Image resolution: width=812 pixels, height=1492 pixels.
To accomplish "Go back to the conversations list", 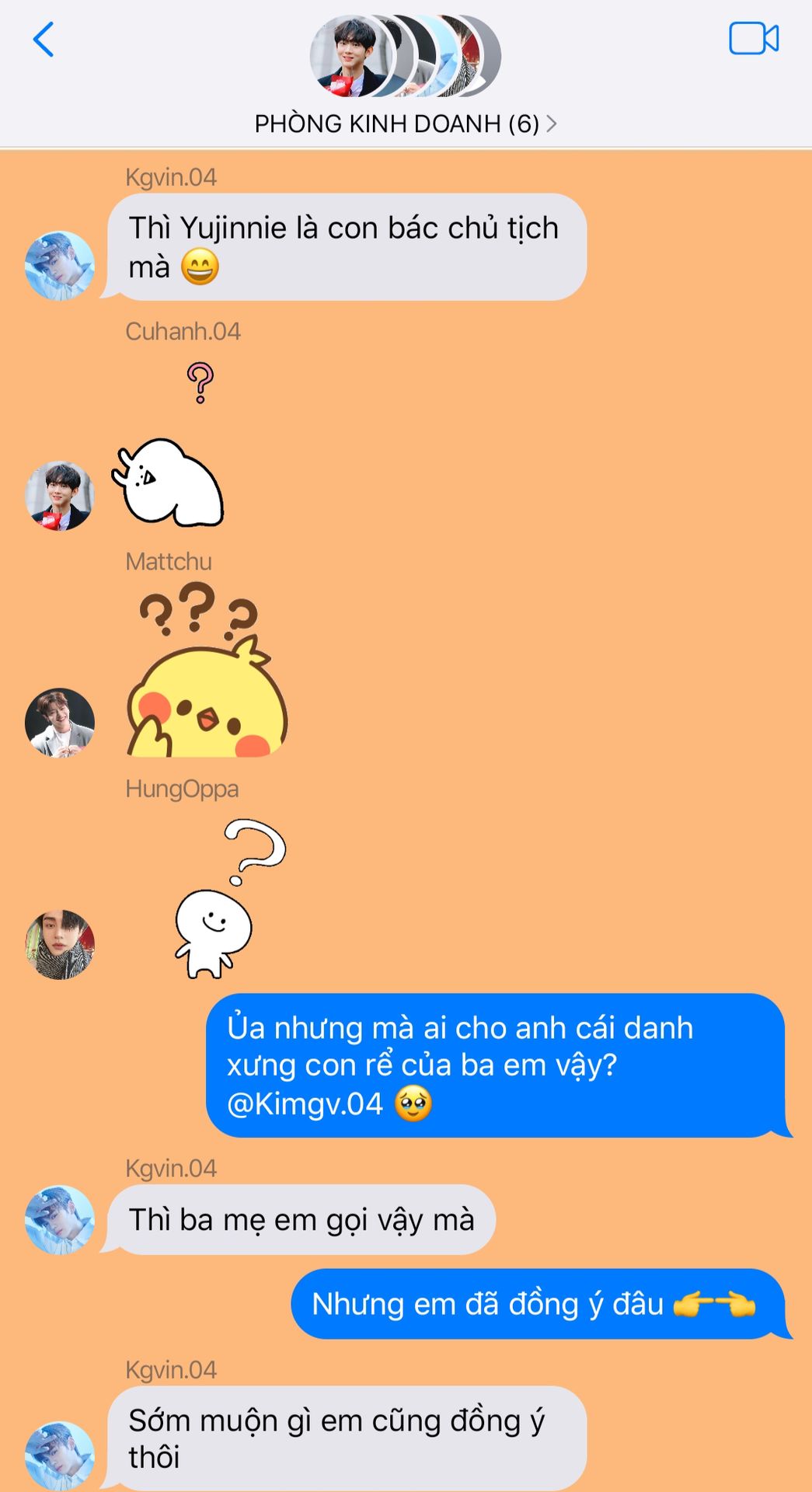I will pos(44,40).
